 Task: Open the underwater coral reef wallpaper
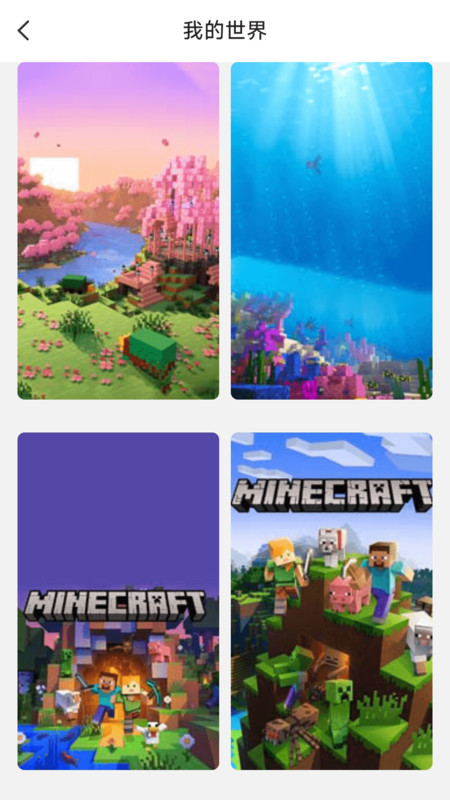pos(332,231)
